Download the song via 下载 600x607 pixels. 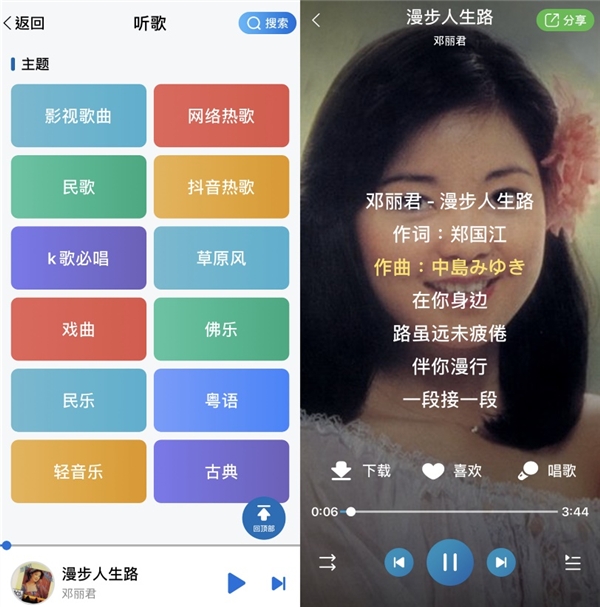click(361, 470)
